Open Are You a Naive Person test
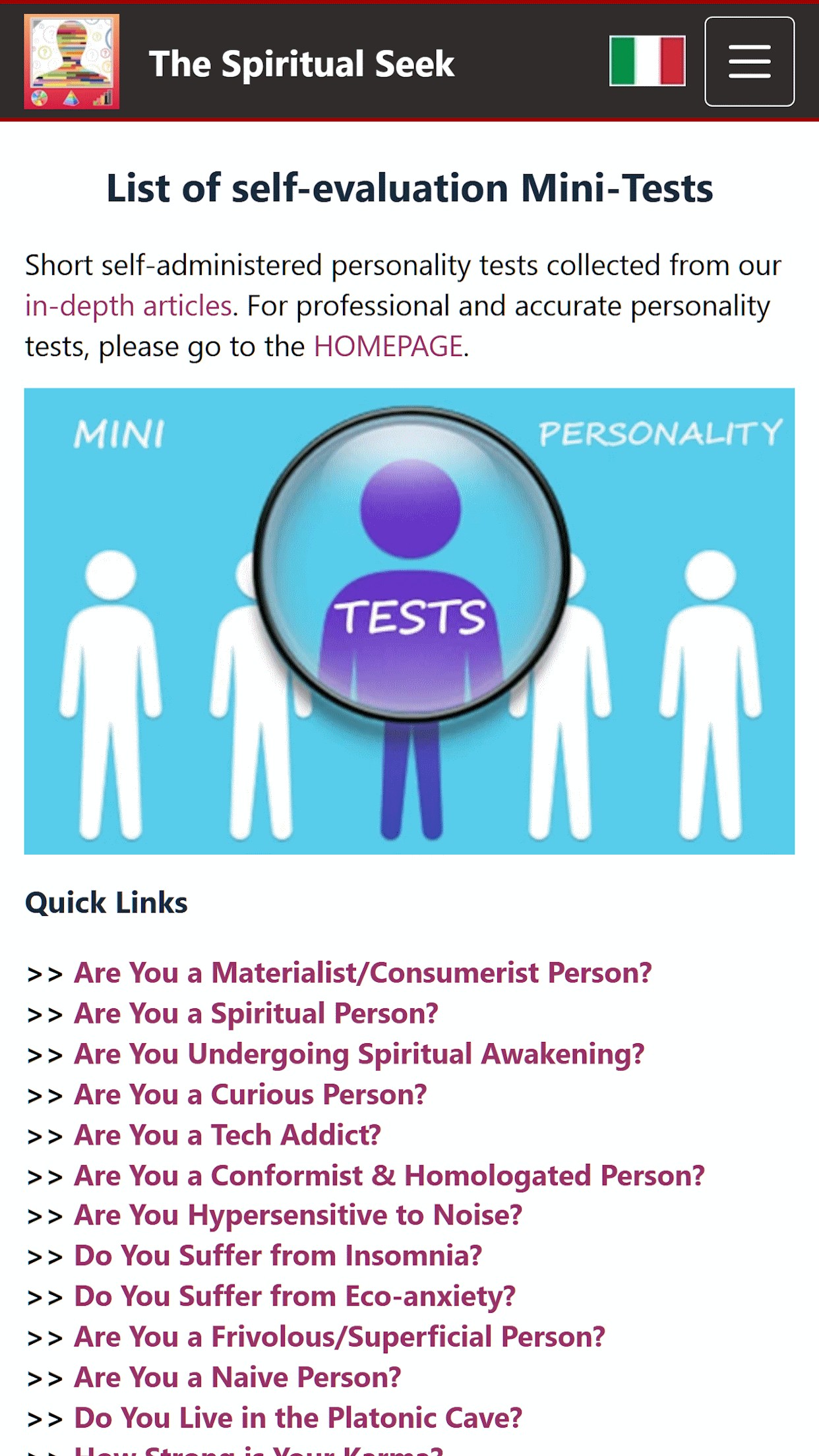This screenshot has width=819, height=1456. 237,1378
